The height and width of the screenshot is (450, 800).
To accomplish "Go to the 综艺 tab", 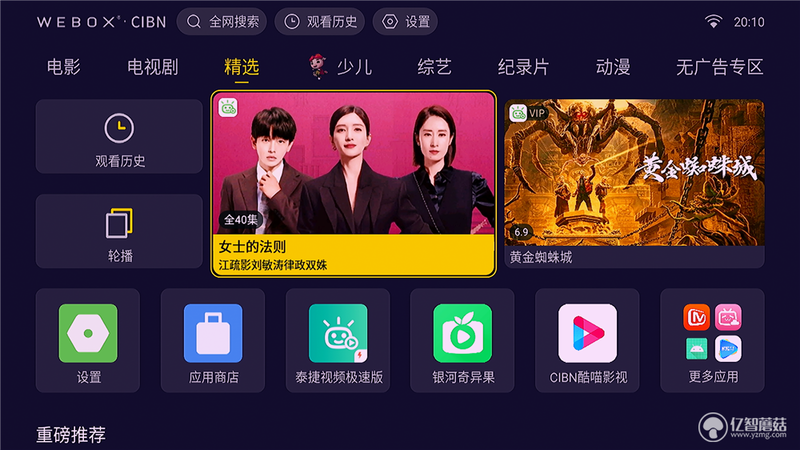I will coord(434,68).
